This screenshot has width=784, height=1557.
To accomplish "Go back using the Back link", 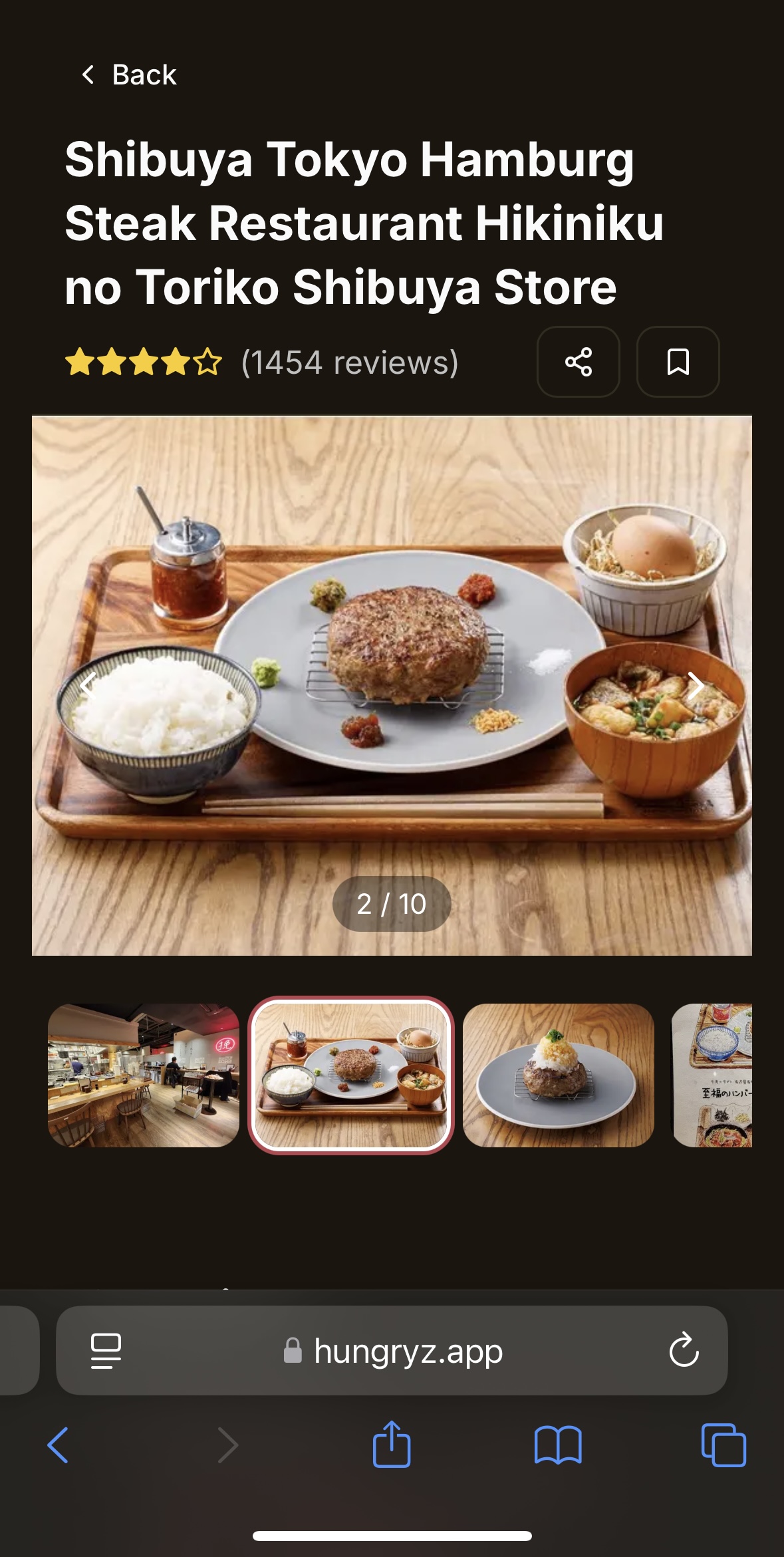I will (x=130, y=74).
